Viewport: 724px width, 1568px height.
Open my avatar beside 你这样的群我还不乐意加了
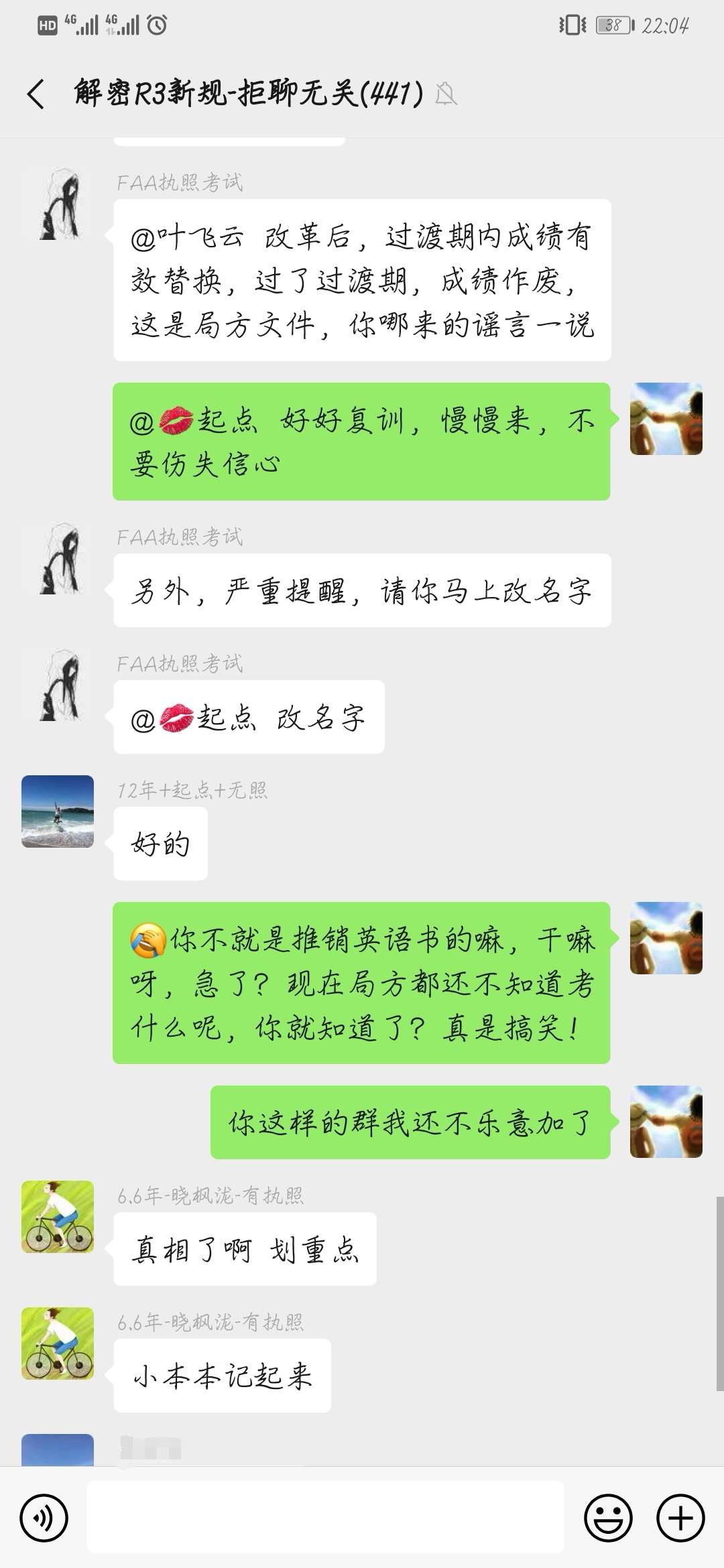(666, 1122)
